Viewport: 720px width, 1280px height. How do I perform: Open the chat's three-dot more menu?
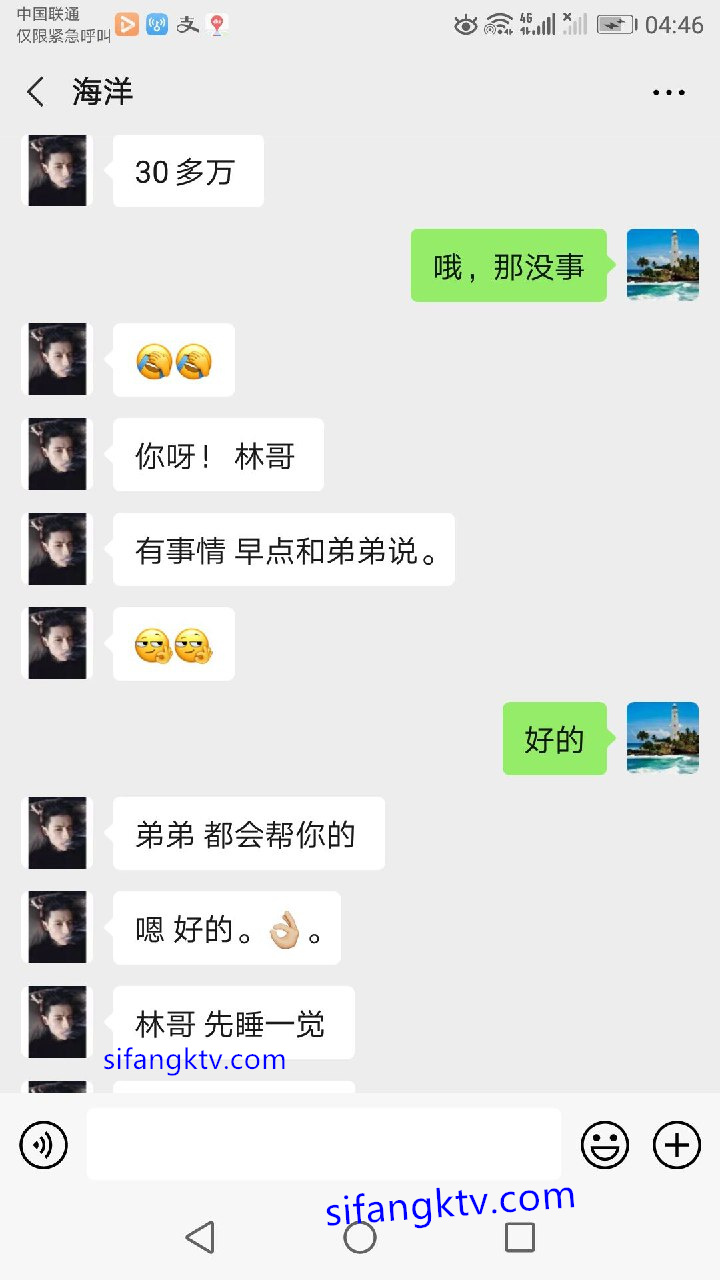tap(668, 92)
